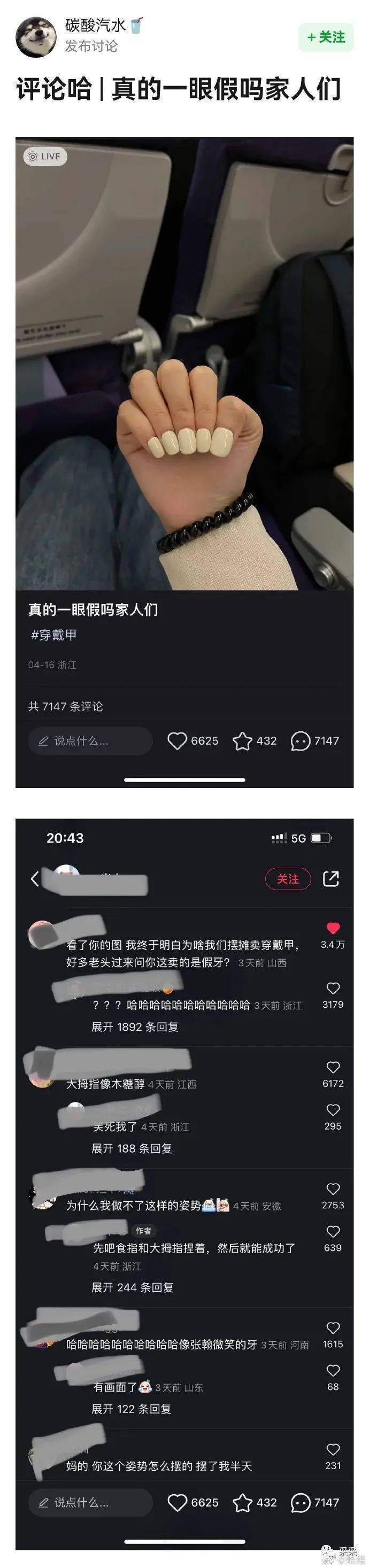Follow the user 碳酸汽水
This screenshot has height=1568, width=369.
tap(326, 38)
